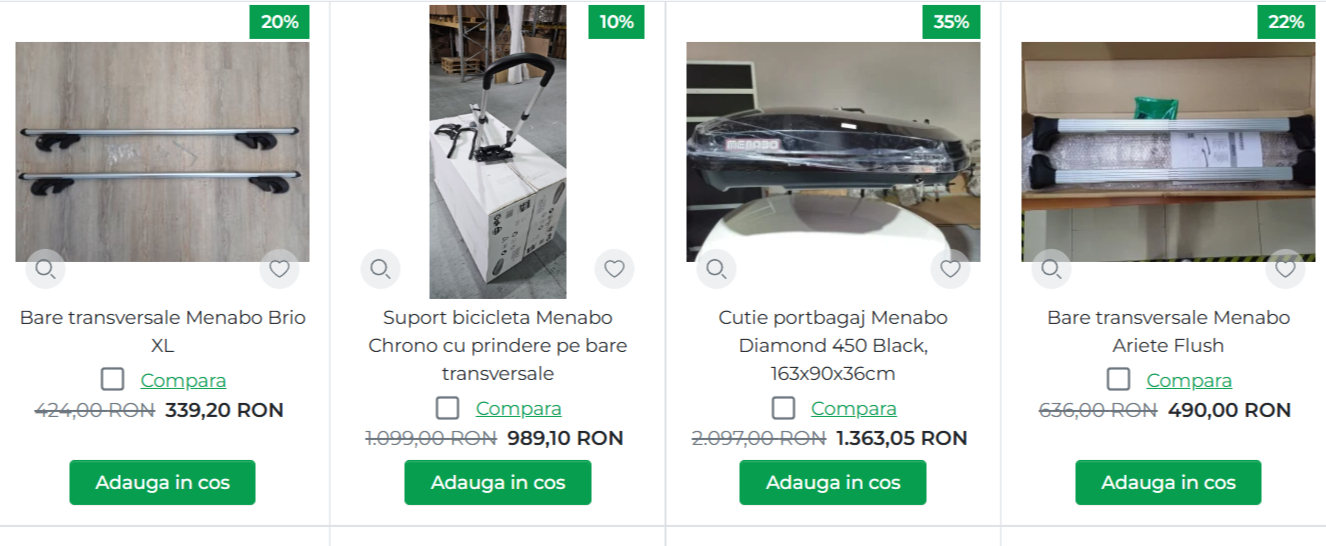Add Menabo Ariete Flush bars to cart
The image size is (1326, 546).
1167,482
